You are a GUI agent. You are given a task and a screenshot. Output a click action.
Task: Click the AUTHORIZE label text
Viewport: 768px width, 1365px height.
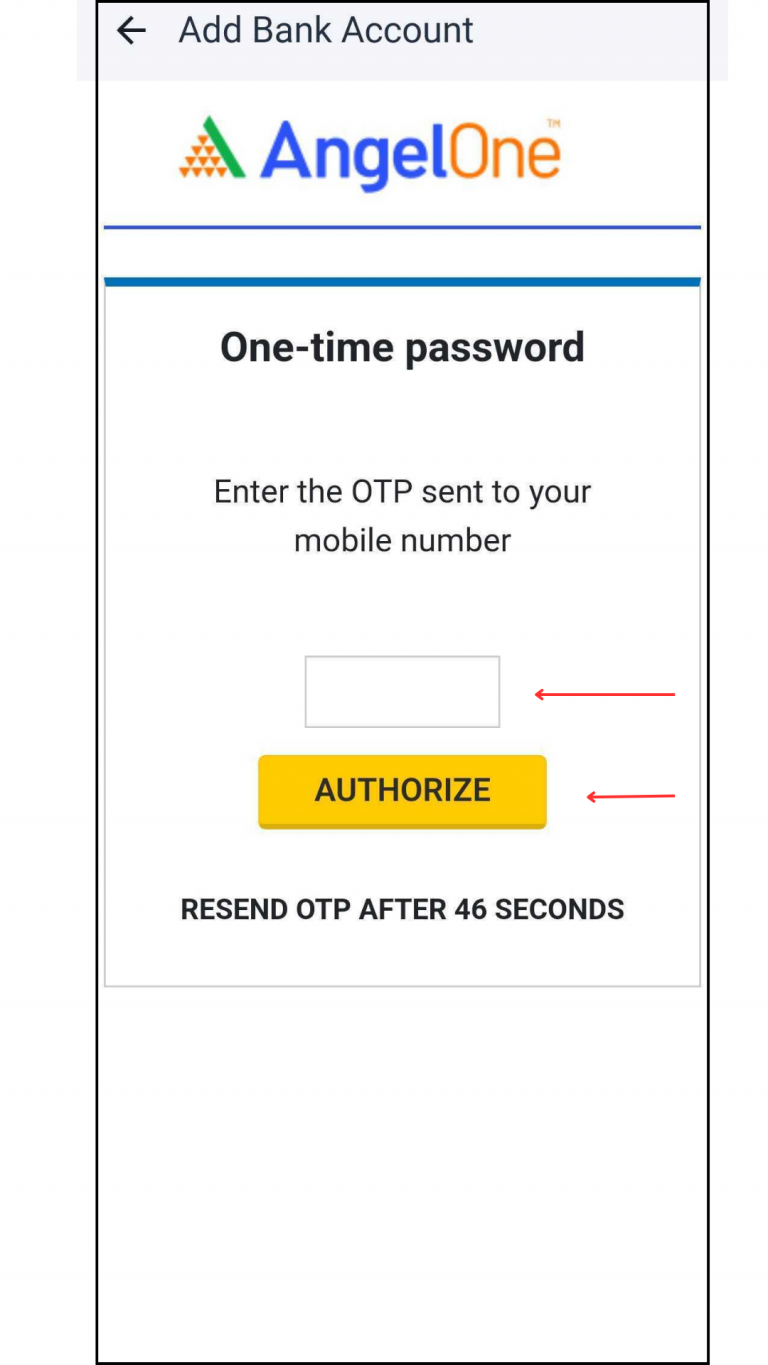coord(402,790)
